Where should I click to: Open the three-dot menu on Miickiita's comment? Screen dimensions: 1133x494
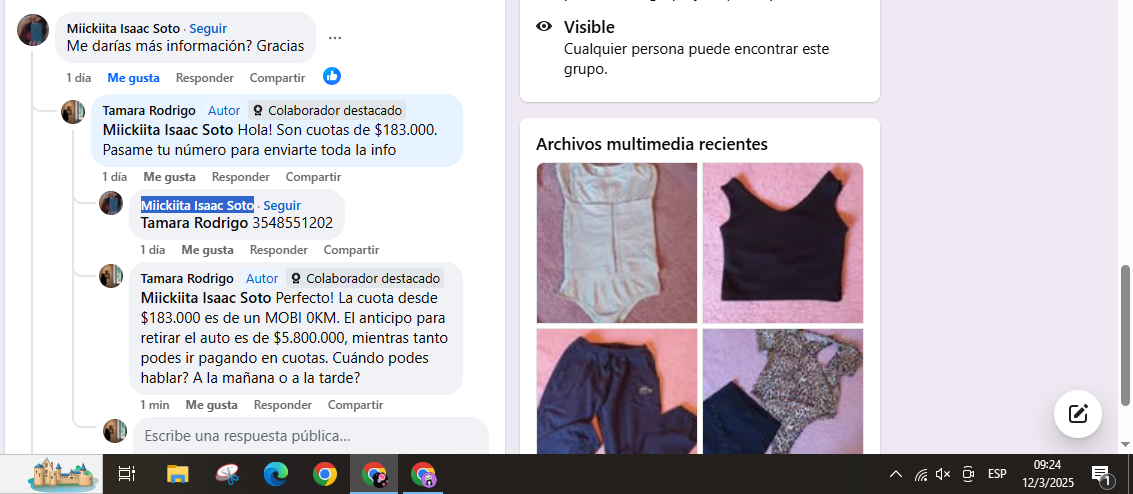[x=335, y=38]
